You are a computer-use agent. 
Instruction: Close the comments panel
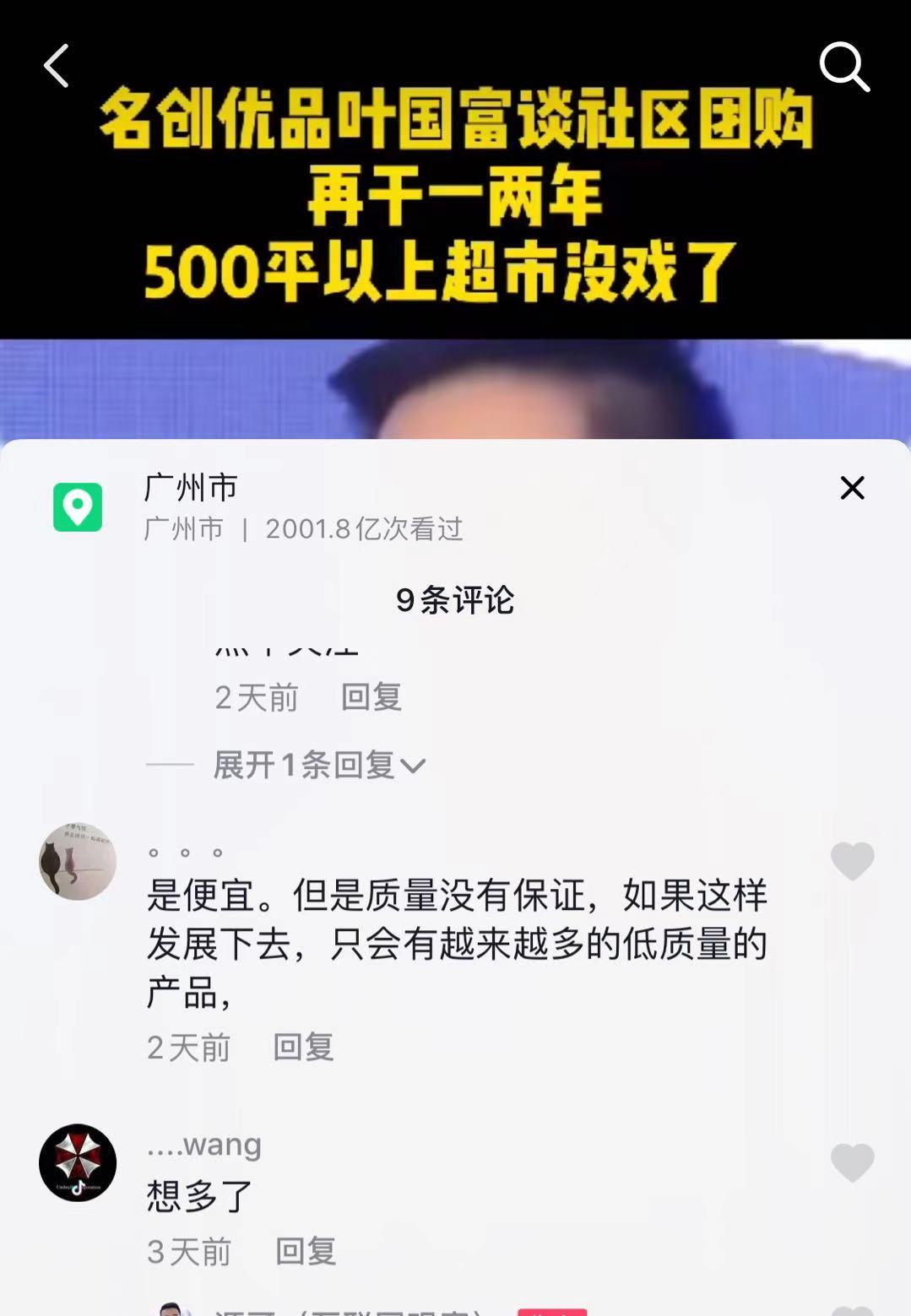[852, 488]
